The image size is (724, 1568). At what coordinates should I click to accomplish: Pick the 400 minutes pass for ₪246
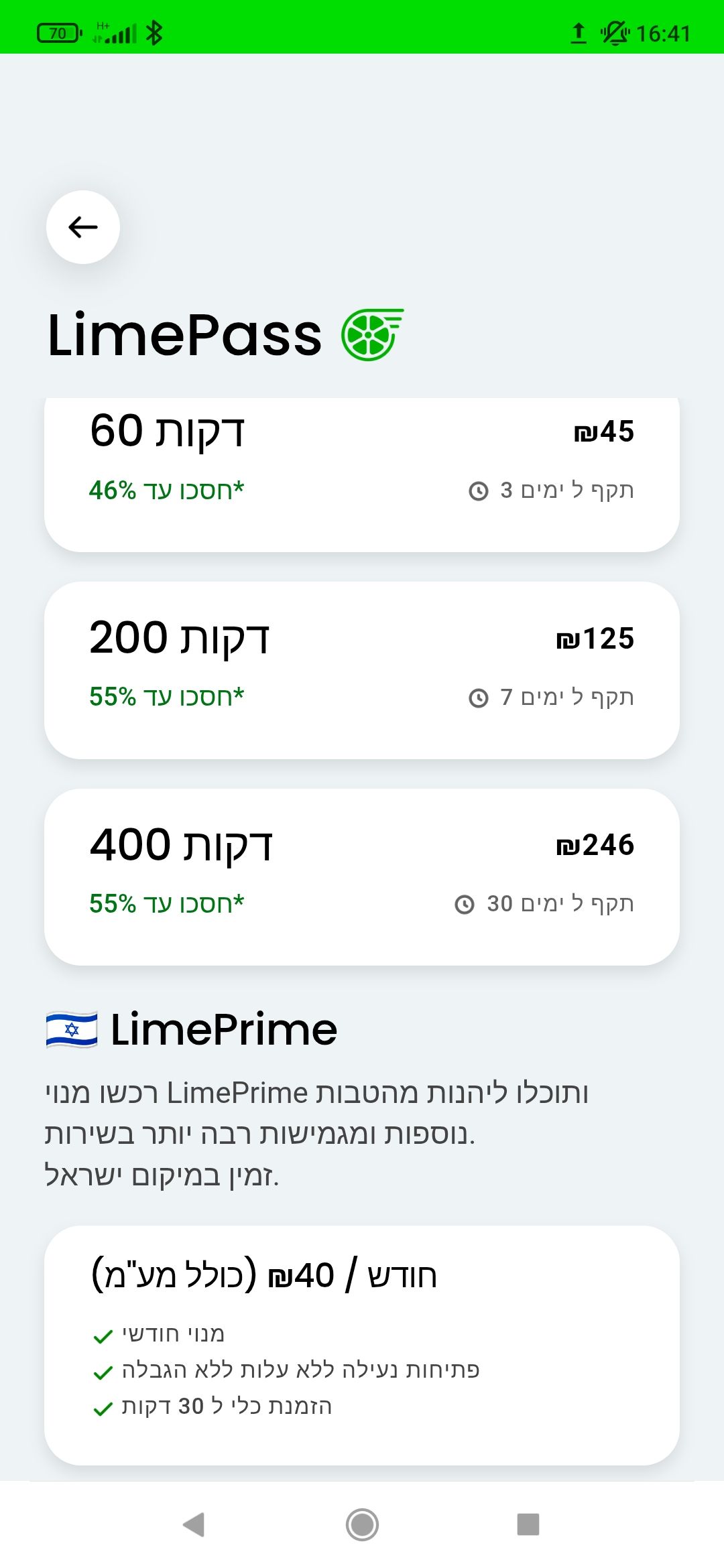(x=362, y=877)
